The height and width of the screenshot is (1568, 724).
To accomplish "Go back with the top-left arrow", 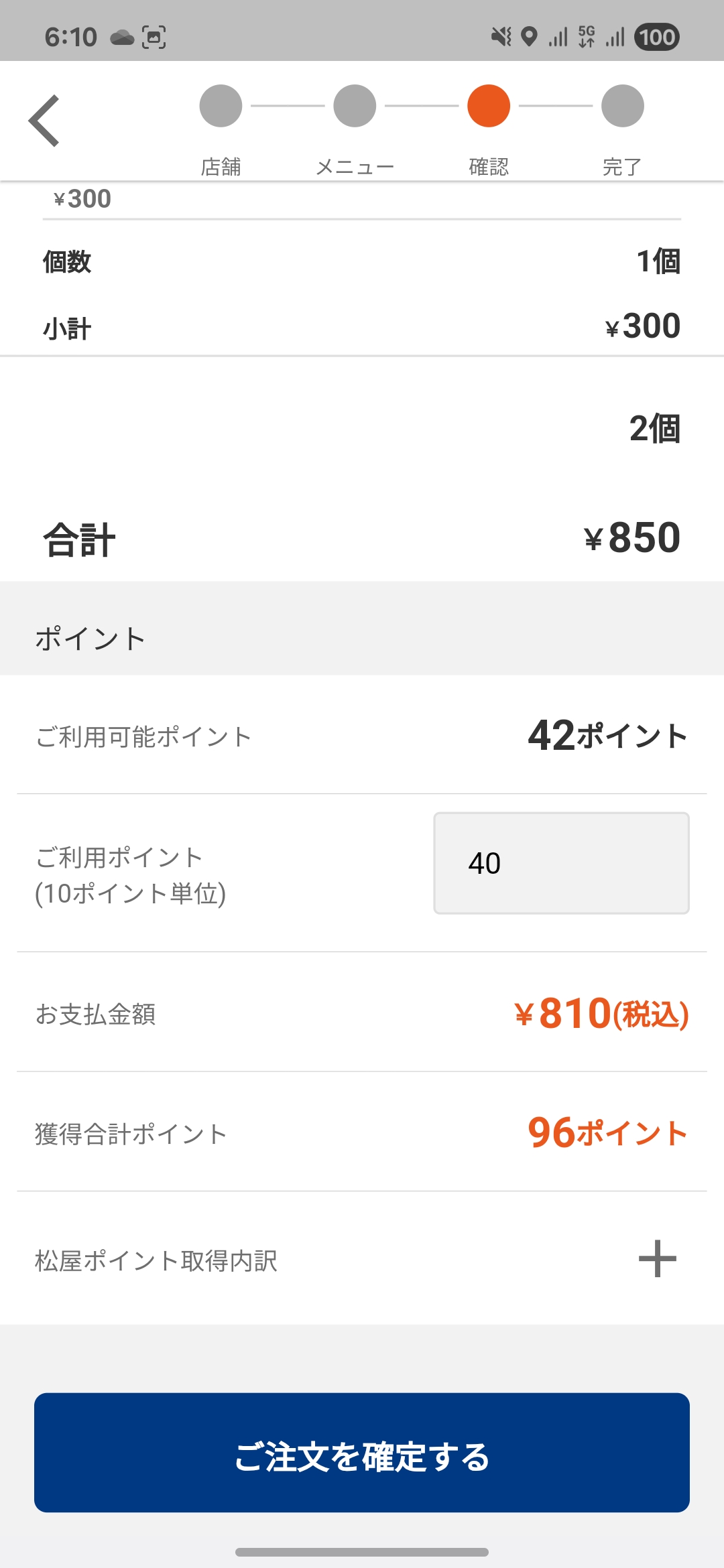I will [x=44, y=121].
